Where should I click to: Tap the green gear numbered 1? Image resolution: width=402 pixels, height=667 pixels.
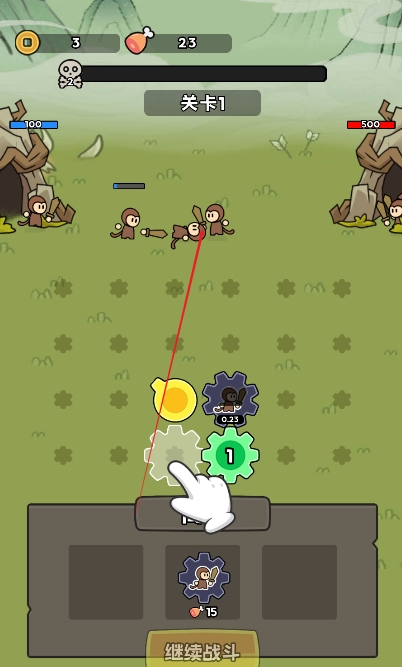tap(230, 456)
